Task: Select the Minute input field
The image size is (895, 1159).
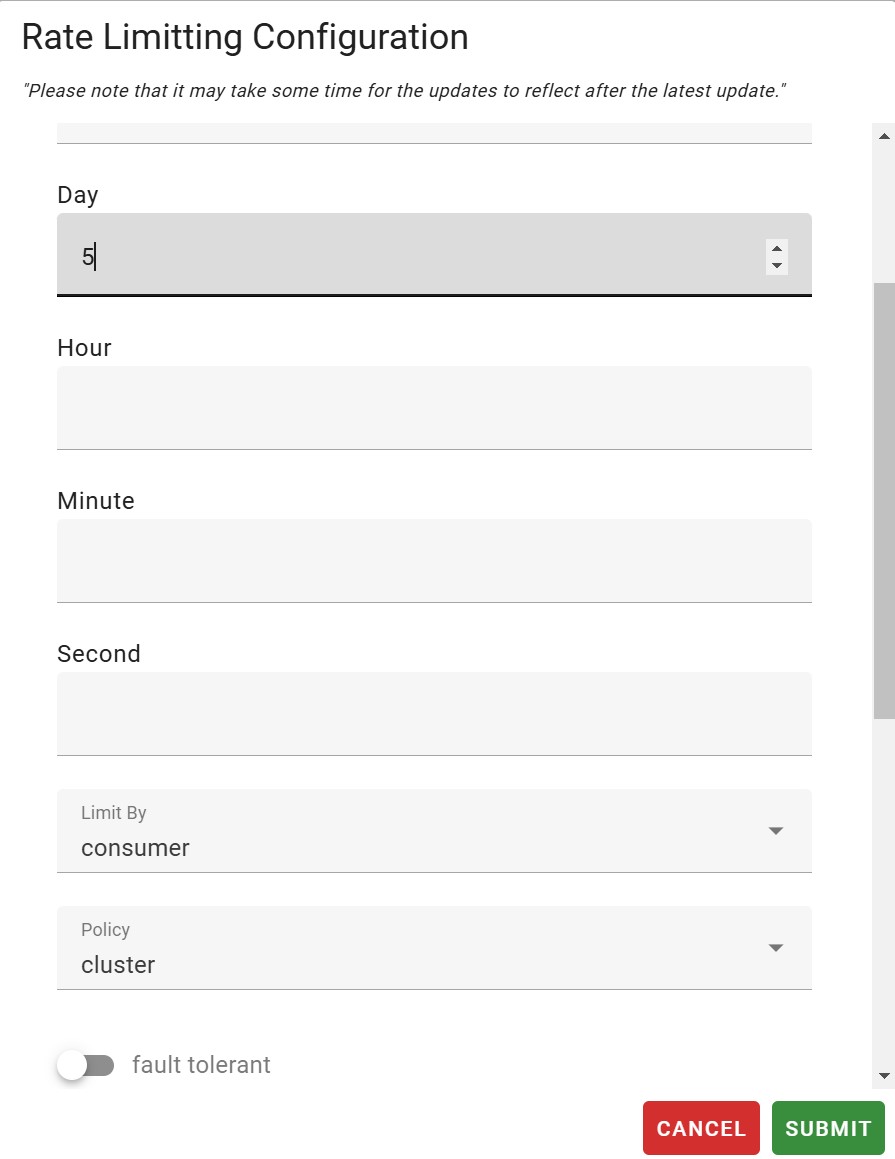Action: [x=434, y=561]
